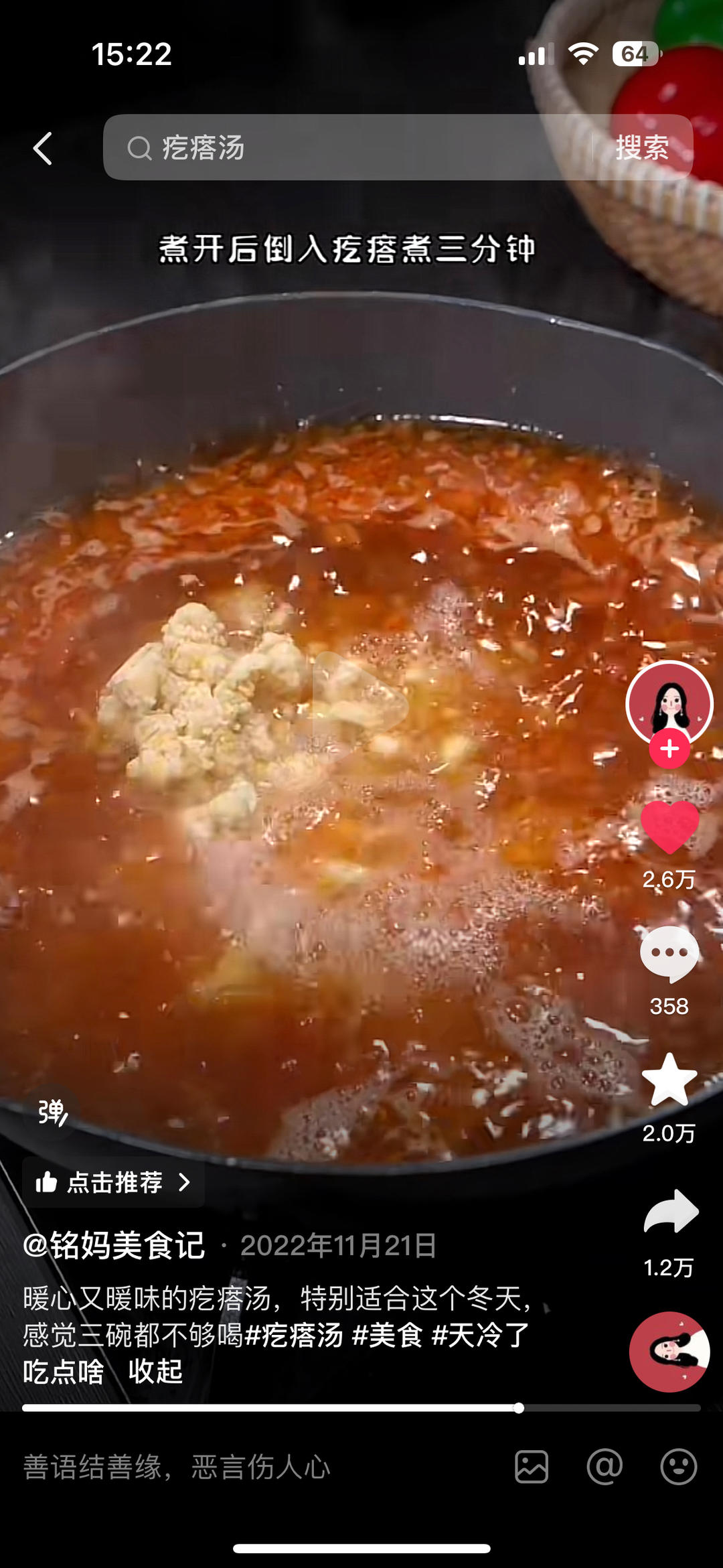Screen dimensions: 723x1568
Task: Type in the comment field
Action: click(x=254, y=1468)
